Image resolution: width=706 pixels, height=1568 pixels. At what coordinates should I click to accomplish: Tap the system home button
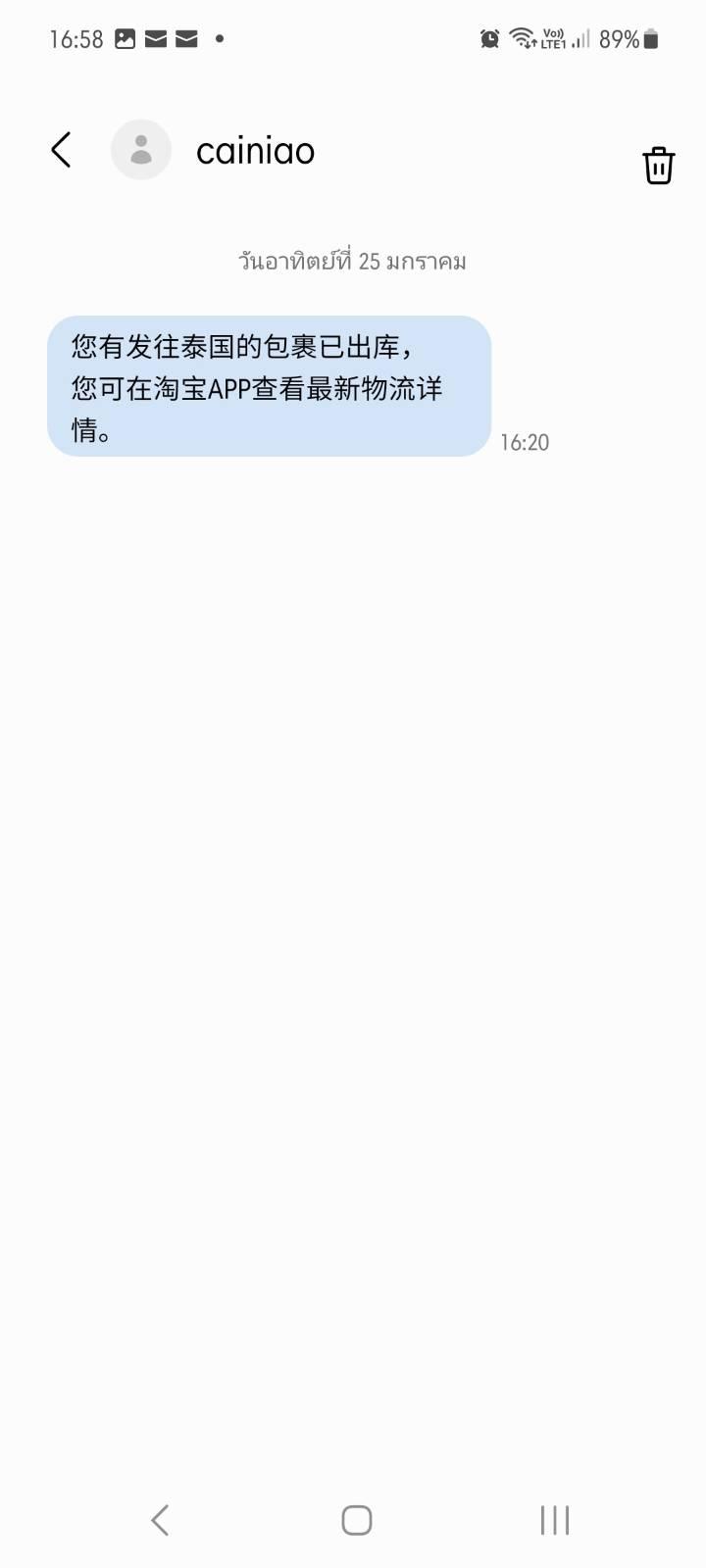tap(356, 1520)
